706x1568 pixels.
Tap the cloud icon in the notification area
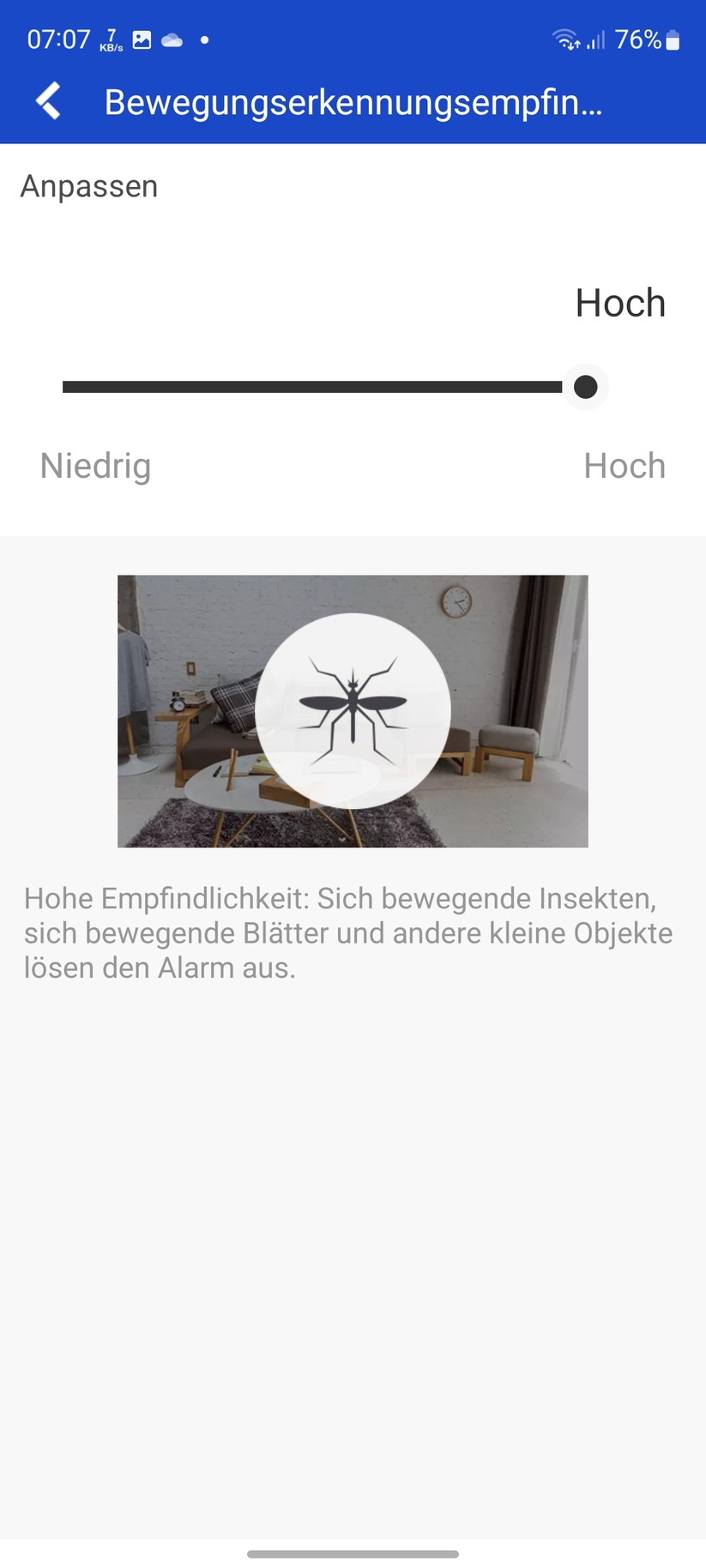pos(171,39)
